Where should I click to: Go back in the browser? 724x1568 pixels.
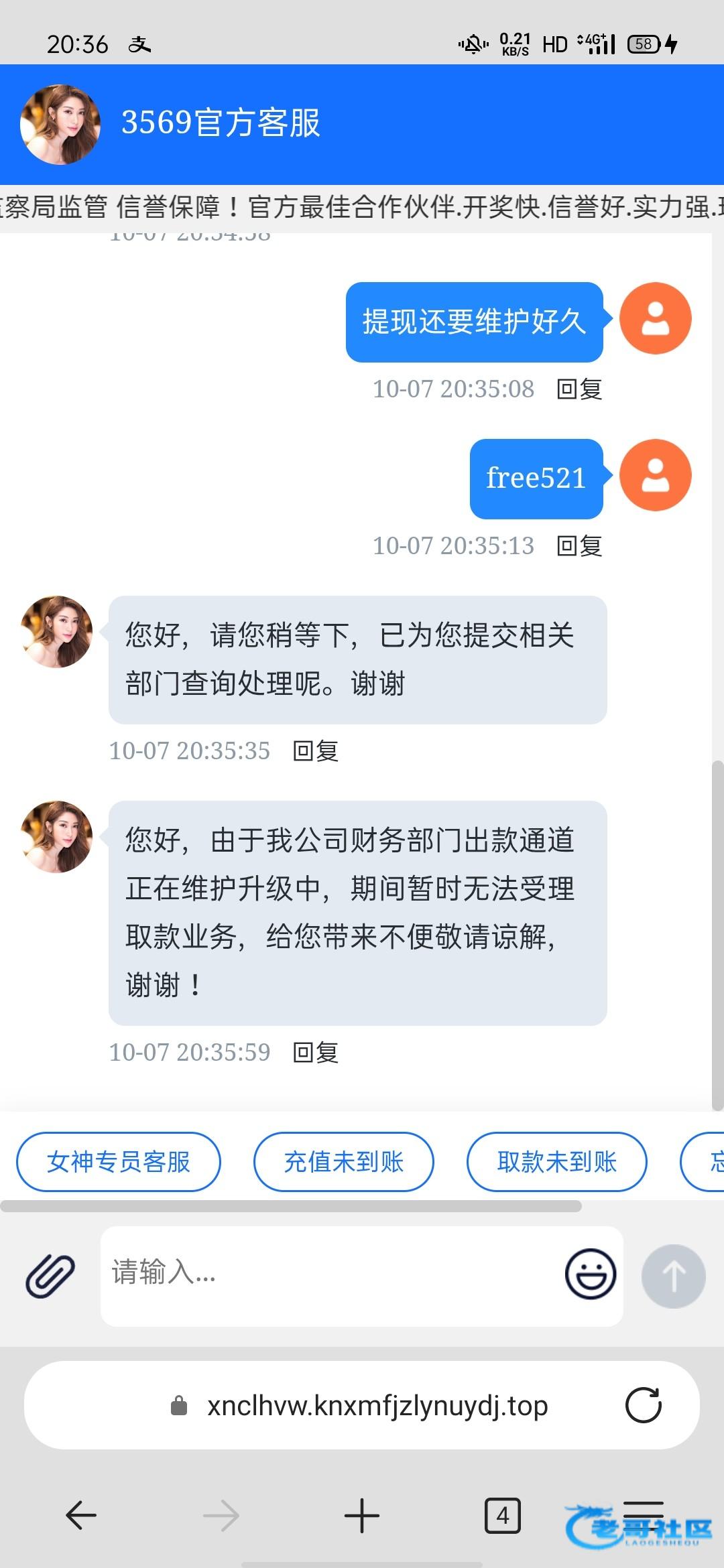[82, 1515]
